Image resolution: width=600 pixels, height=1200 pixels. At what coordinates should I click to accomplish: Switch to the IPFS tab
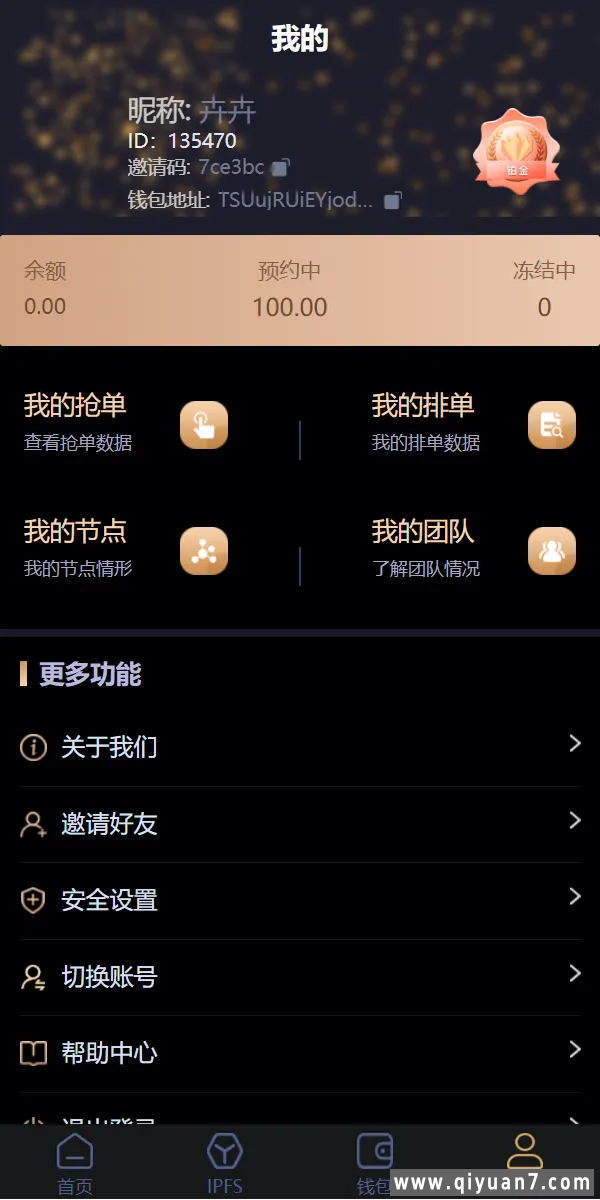pos(225,1163)
